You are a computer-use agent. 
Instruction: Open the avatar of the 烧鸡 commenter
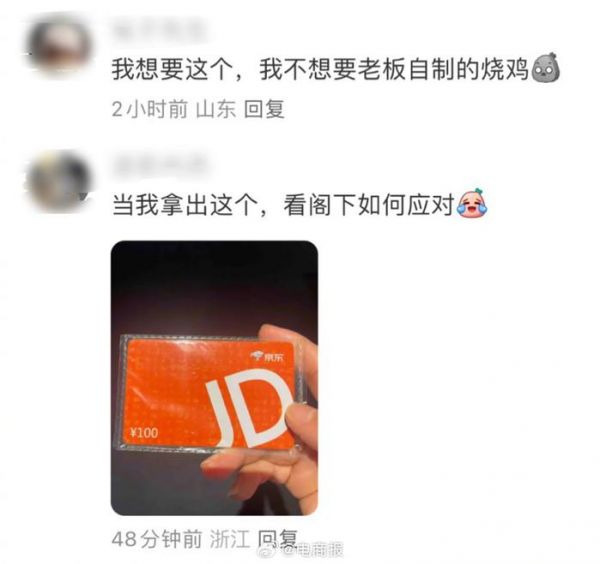click(60, 46)
